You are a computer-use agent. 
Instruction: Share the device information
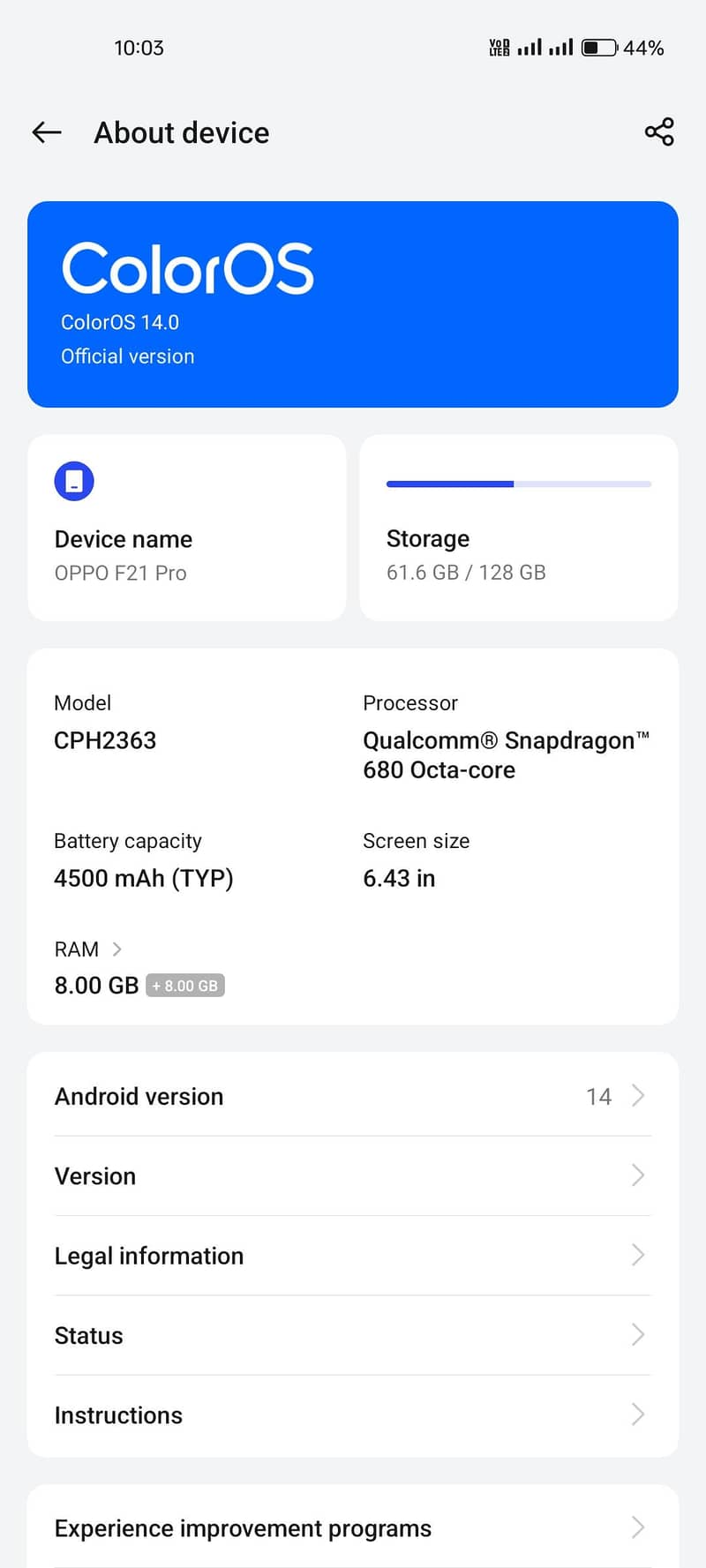click(x=658, y=132)
